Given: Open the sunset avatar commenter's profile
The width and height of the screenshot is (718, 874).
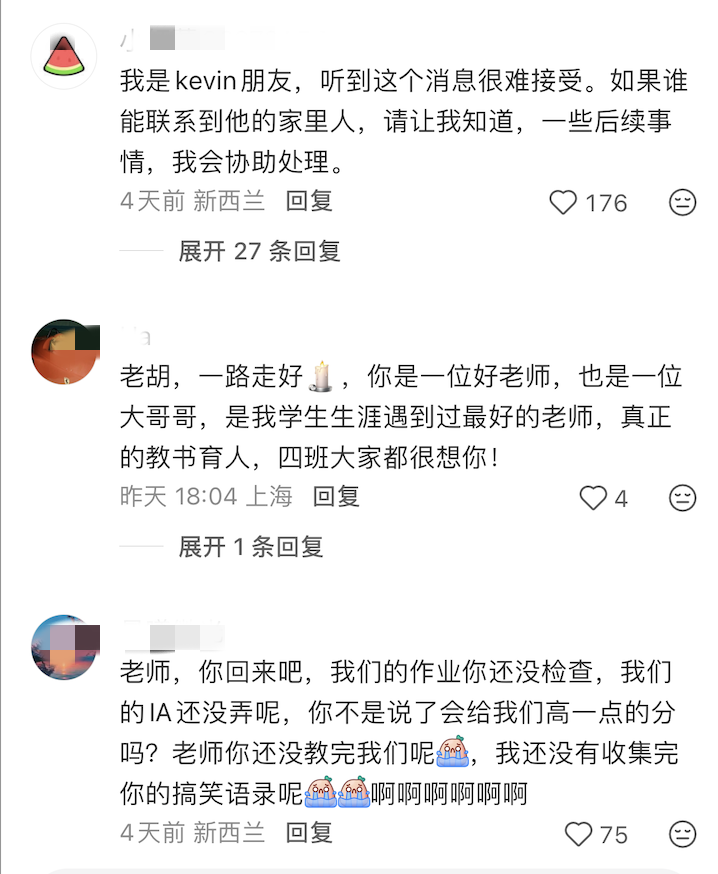Looking at the screenshot, I should [66, 648].
